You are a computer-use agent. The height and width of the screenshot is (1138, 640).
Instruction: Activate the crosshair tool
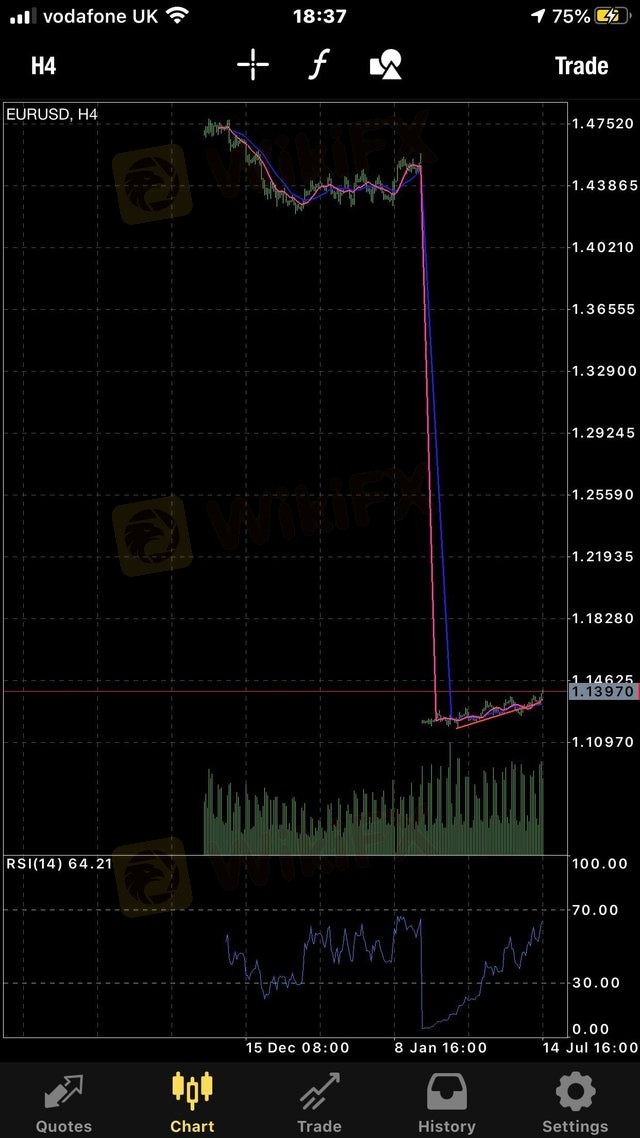point(253,65)
